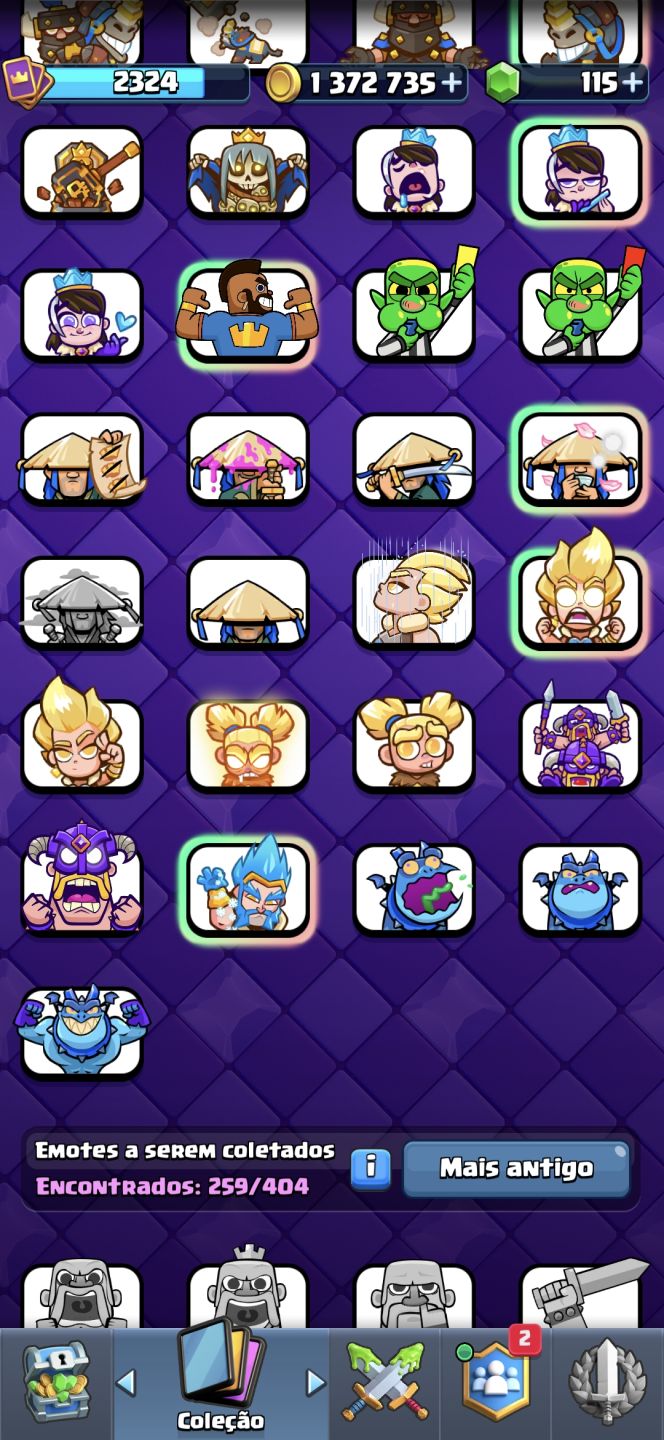The height and width of the screenshot is (1440, 664).
Task: Add more gold with the plus button
Action: pos(452,83)
